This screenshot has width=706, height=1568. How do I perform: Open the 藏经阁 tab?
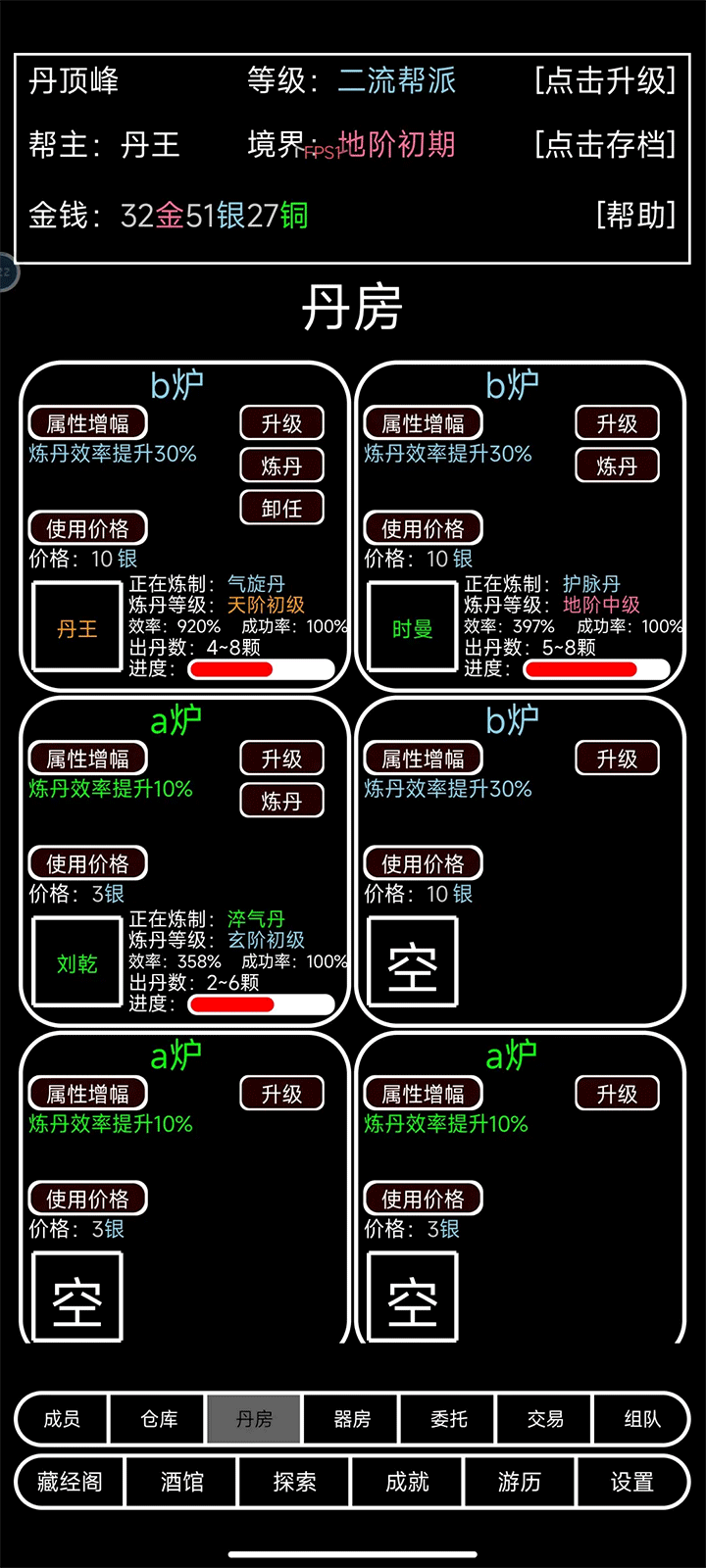click(70, 1482)
